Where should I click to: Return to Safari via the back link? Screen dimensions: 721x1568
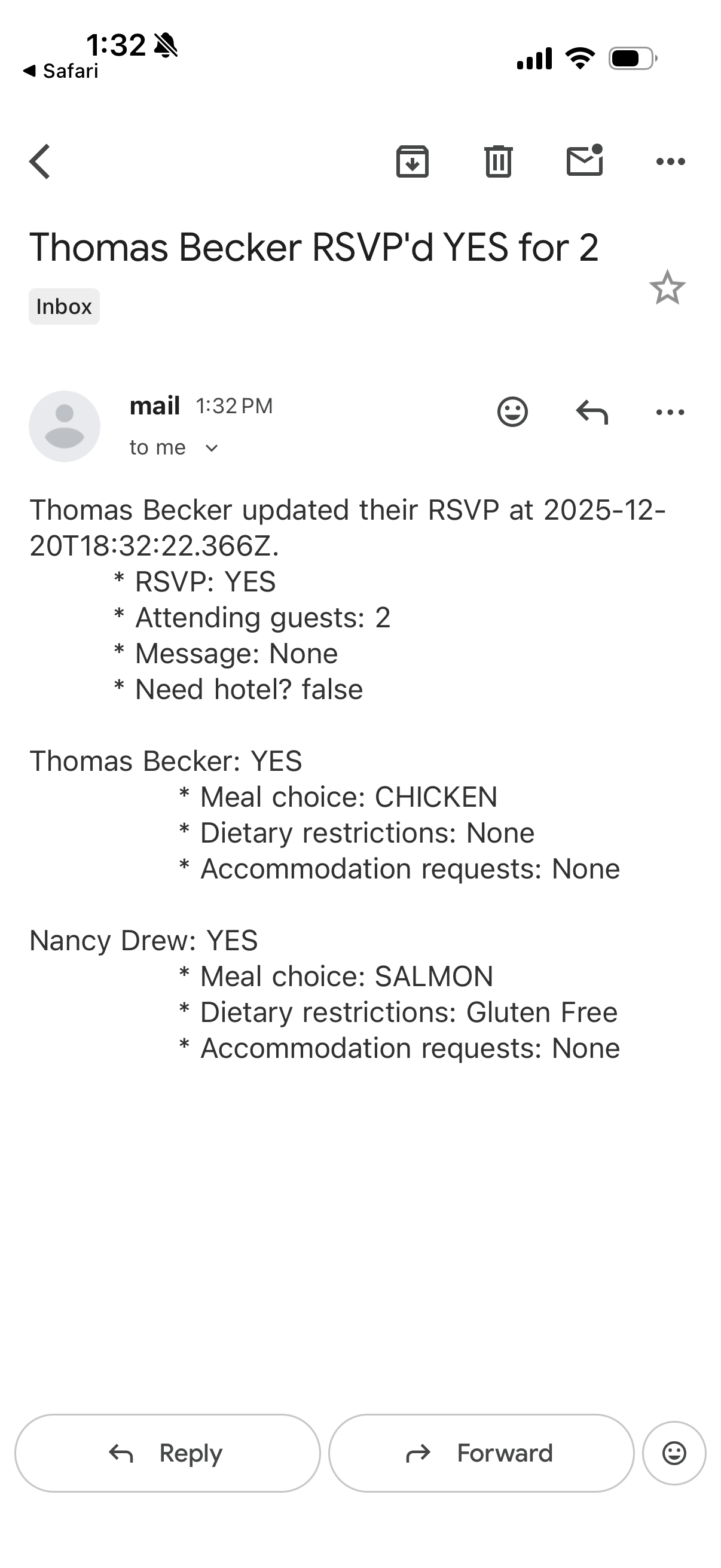tap(61, 71)
